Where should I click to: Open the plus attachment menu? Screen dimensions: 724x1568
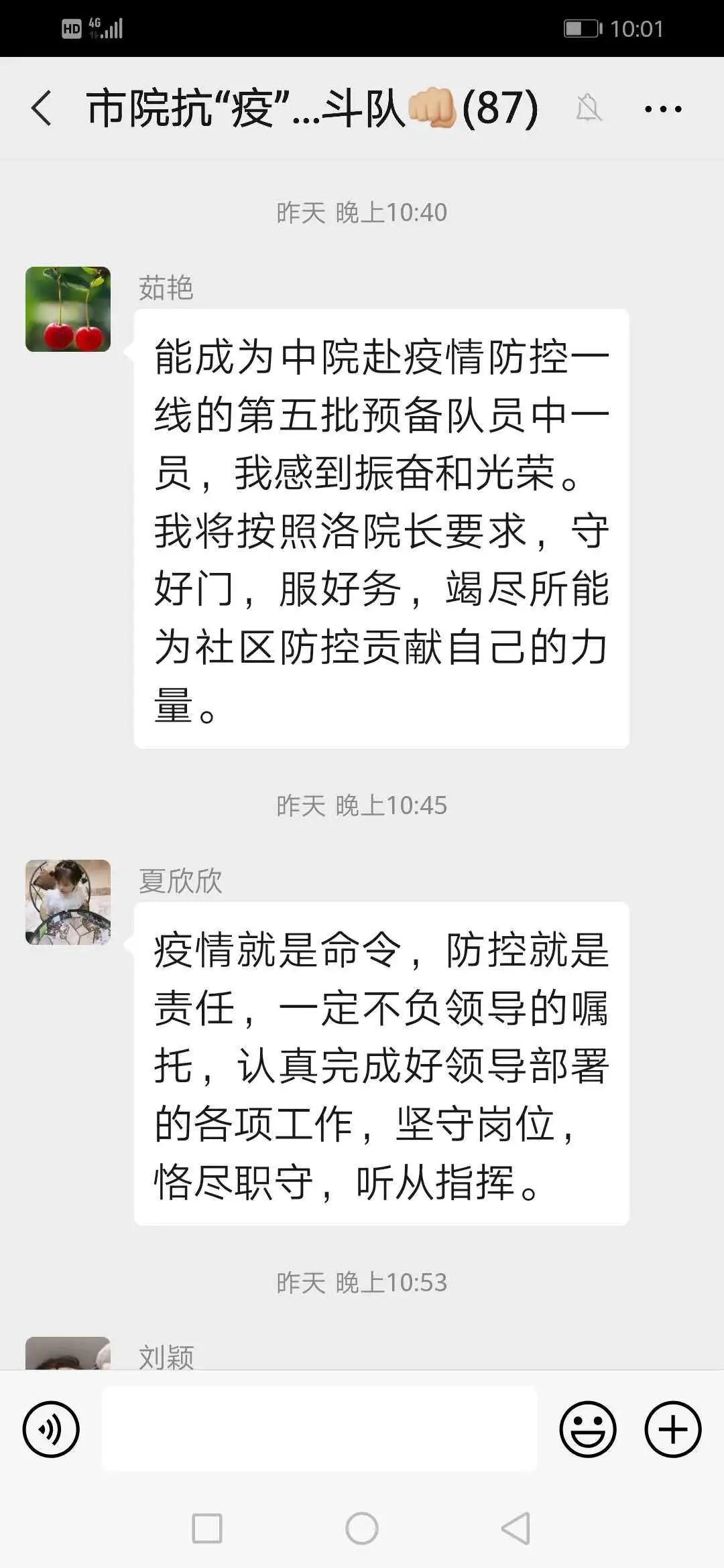pyautogui.click(x=672, y=1429)
